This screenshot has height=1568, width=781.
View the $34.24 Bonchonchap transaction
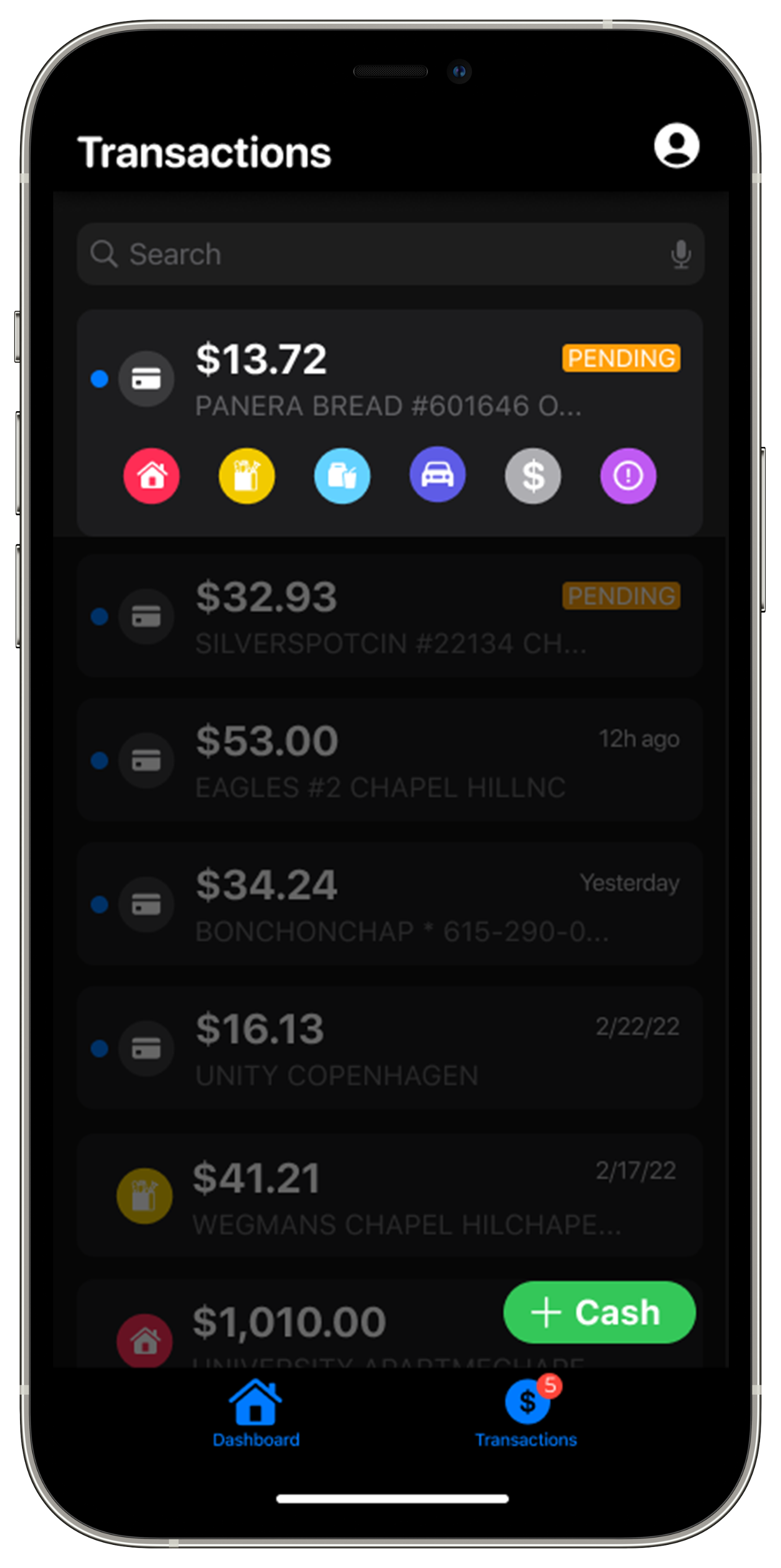click(389, 904)
